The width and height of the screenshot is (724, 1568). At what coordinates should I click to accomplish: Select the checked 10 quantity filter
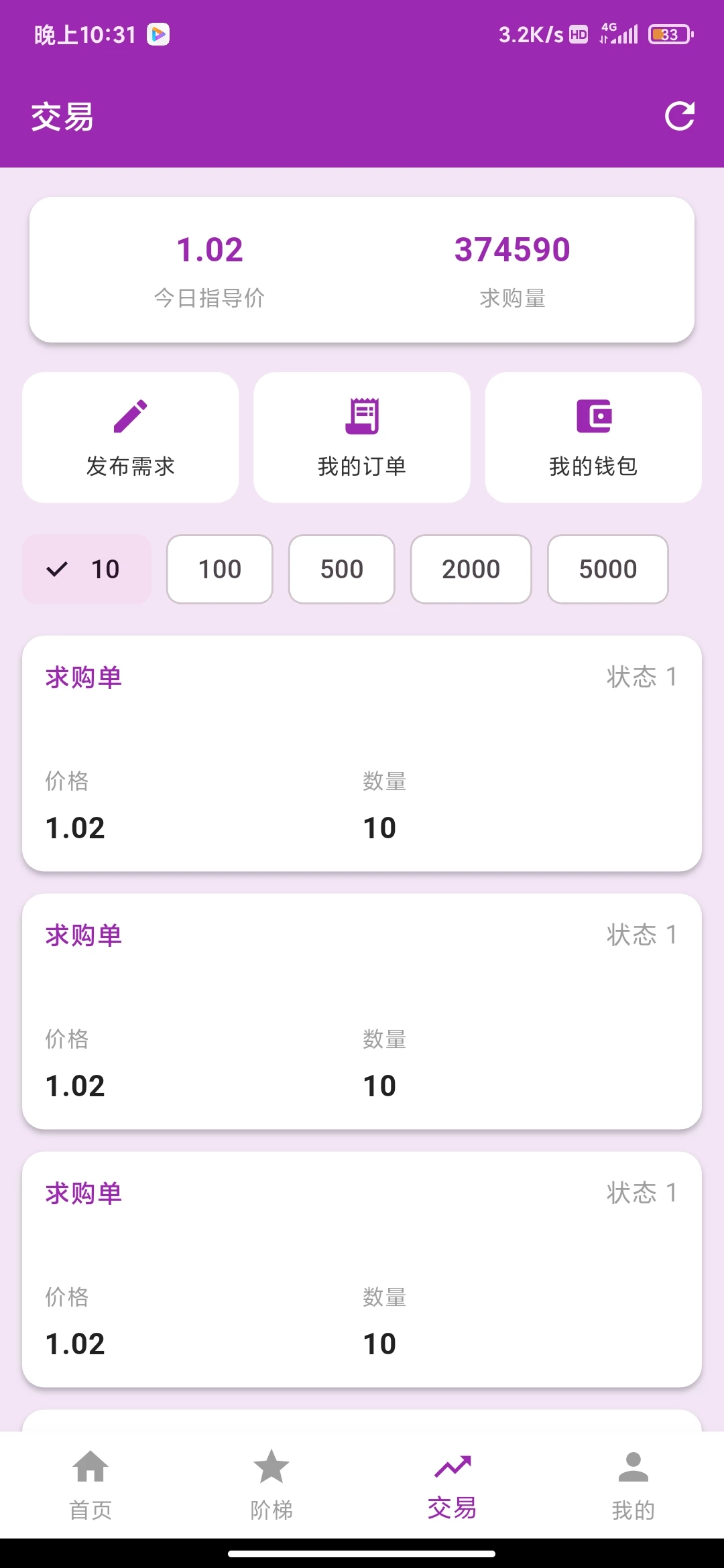pyautogui.click(x=86, y=569)
